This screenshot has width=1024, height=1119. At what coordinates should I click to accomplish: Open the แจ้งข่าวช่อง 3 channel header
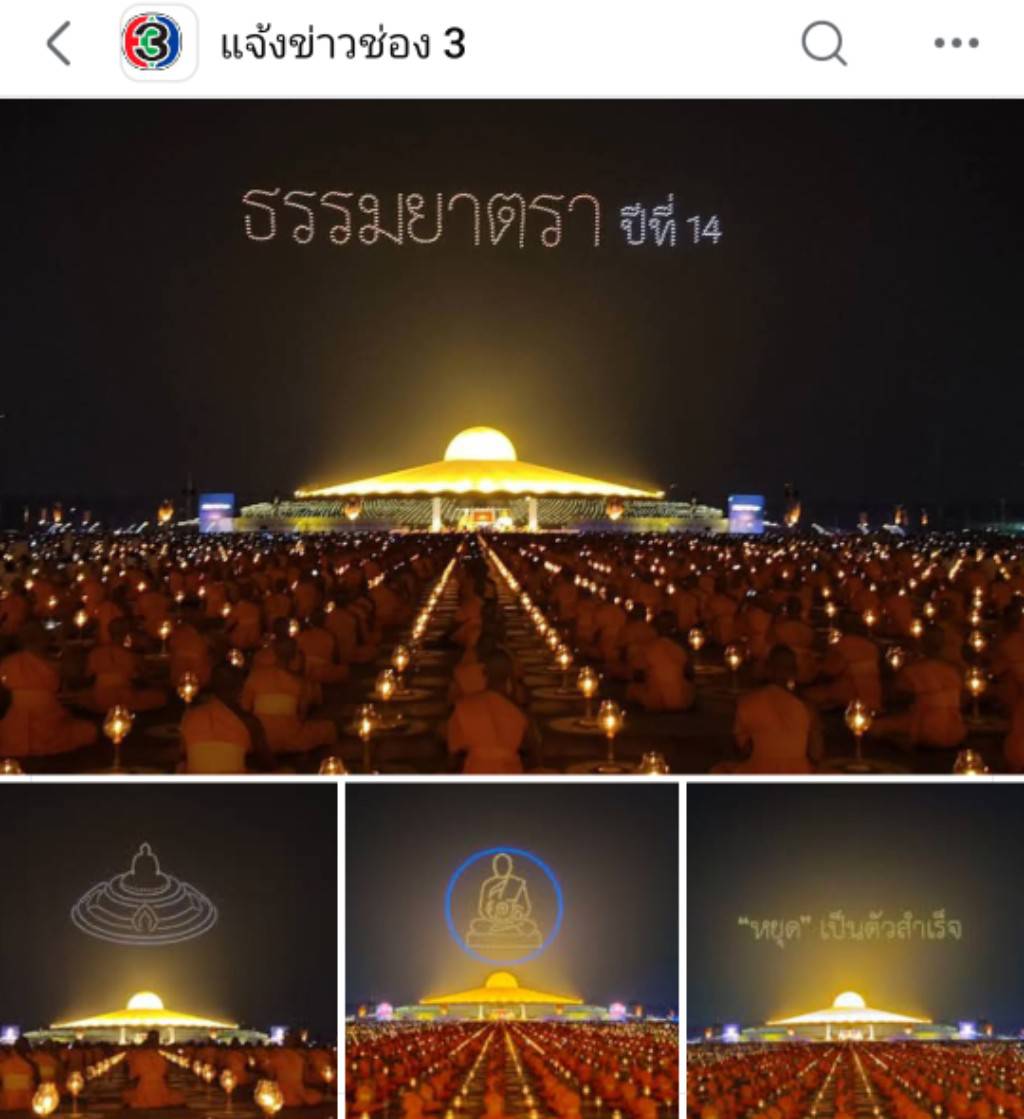coord(340,42)
